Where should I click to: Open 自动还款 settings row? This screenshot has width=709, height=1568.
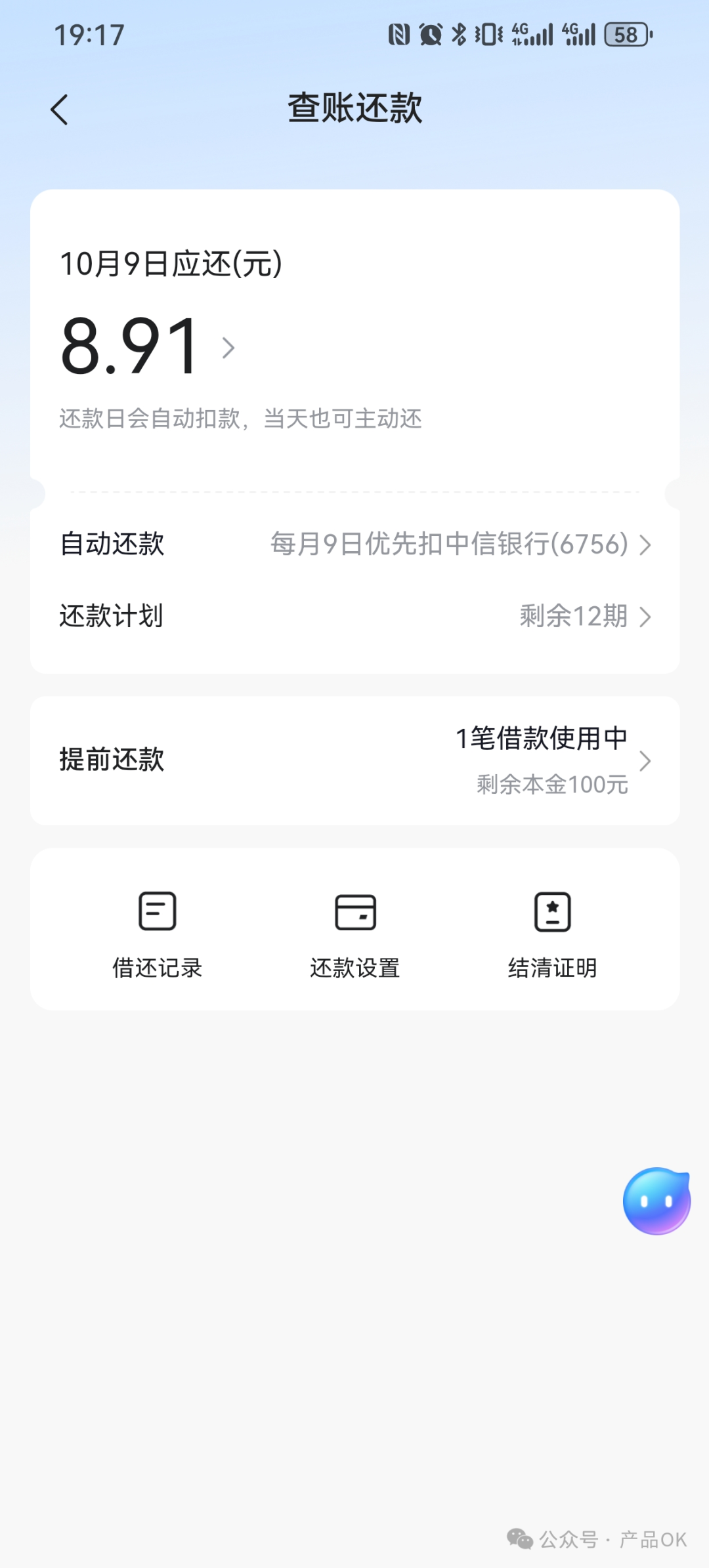[354, 544]
